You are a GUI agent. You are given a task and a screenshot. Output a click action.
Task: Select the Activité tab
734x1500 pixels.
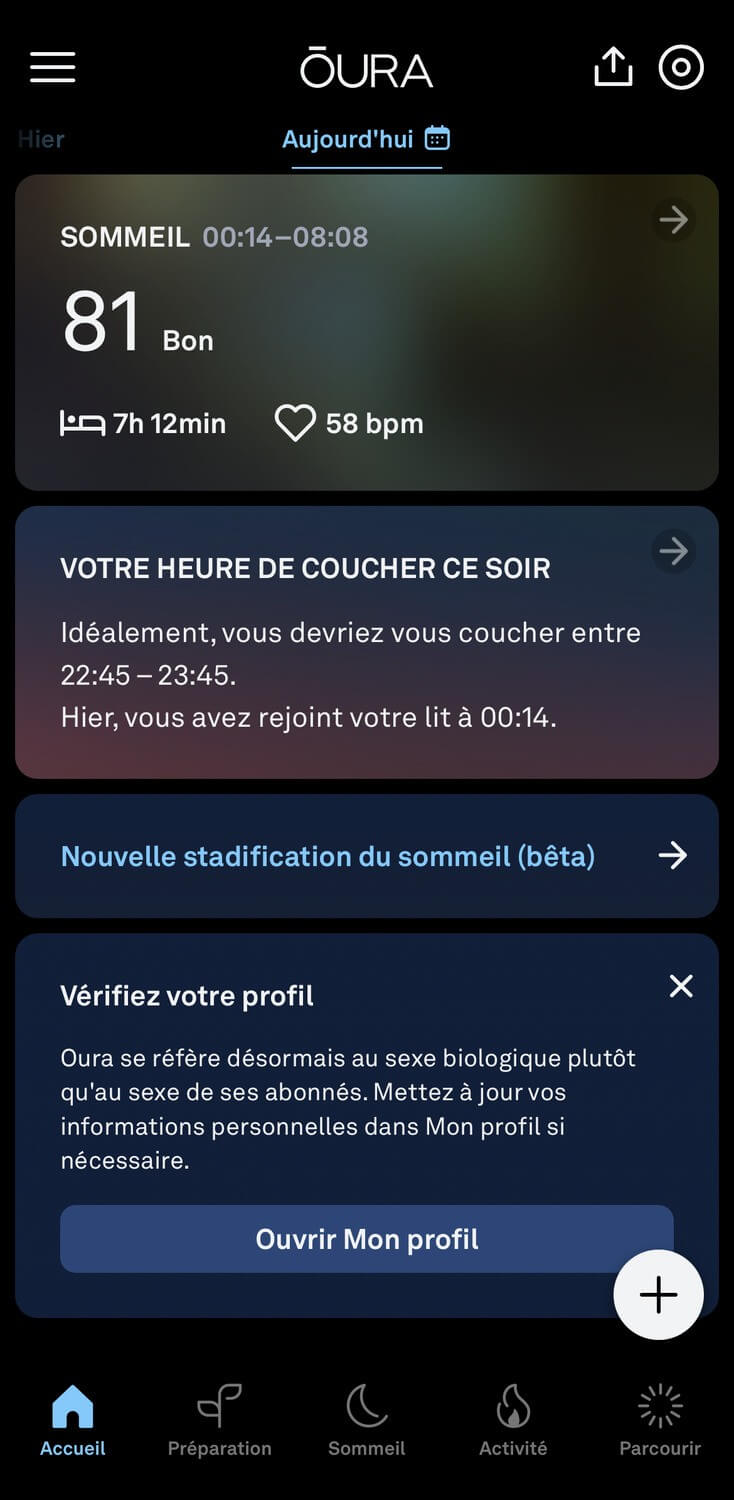(513, 1420)
